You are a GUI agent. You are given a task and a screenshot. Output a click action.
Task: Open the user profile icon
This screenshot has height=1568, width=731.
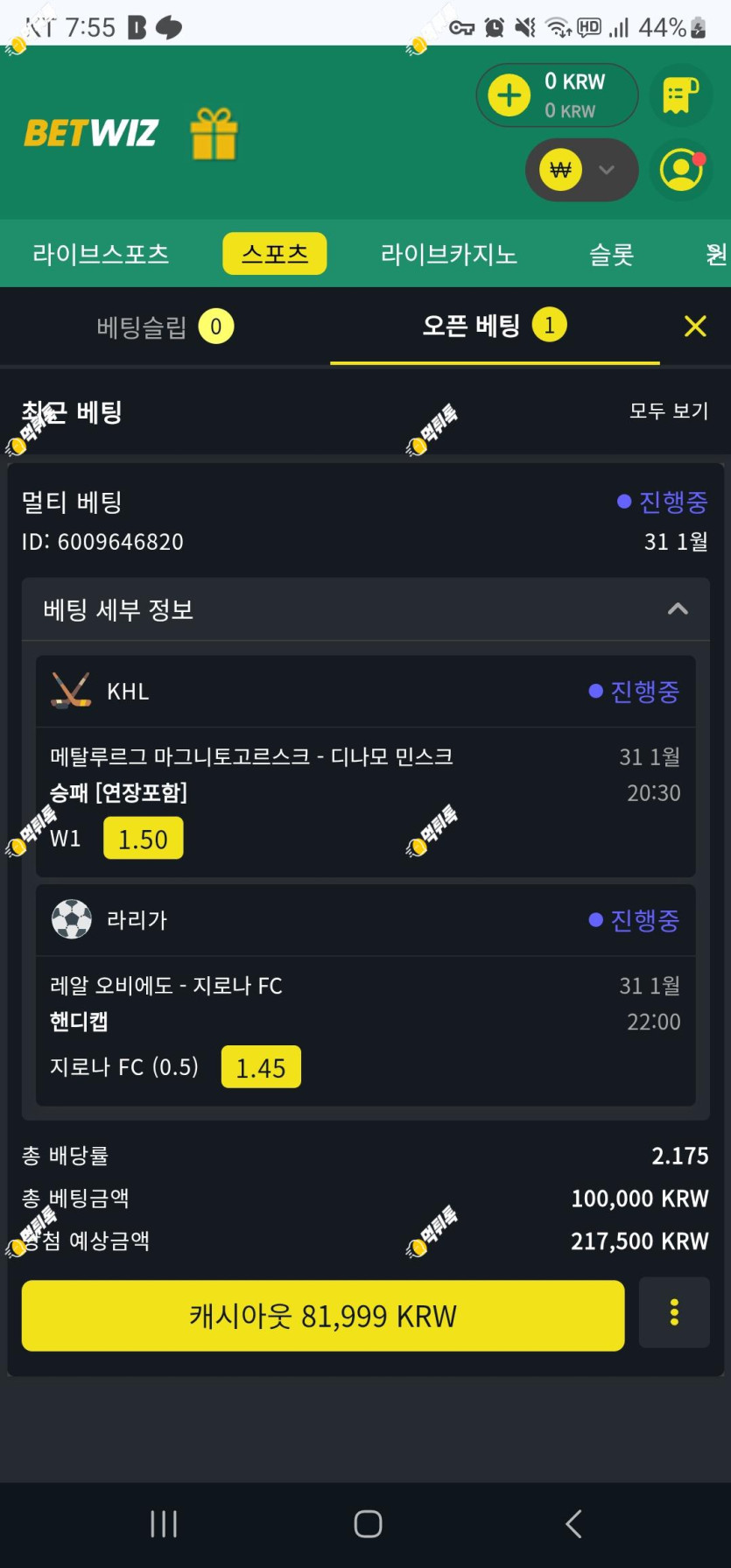[682, 170]
